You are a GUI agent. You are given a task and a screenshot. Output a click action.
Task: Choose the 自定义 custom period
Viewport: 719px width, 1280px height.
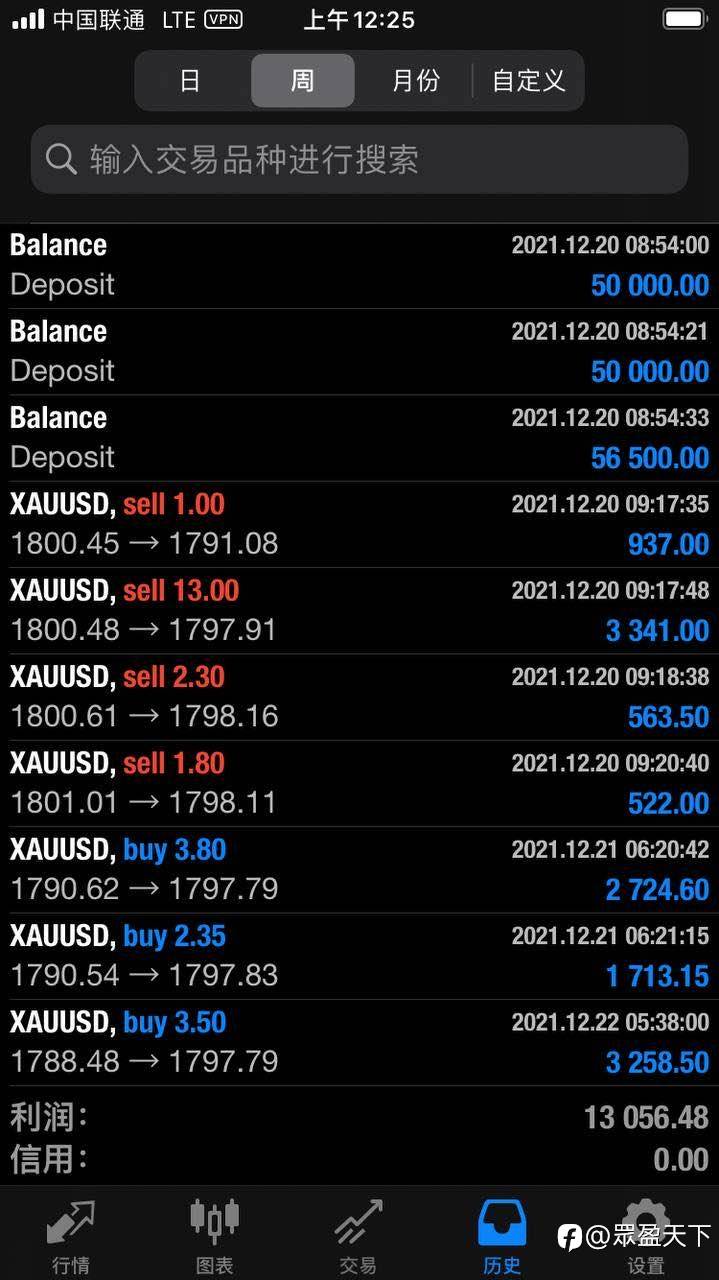528,81
